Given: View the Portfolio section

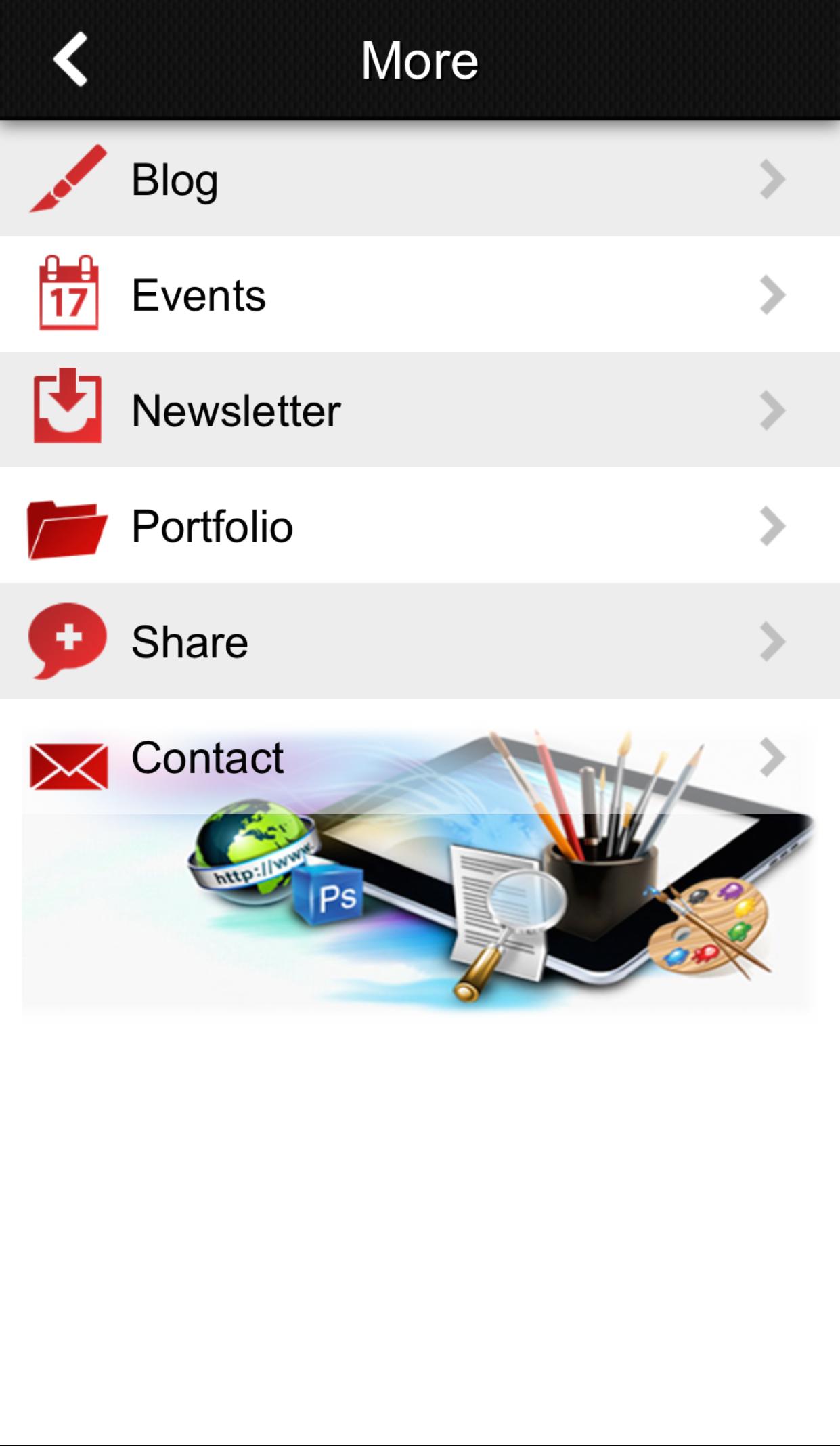Looking at the screenshot, I should [x=420, y=526].
